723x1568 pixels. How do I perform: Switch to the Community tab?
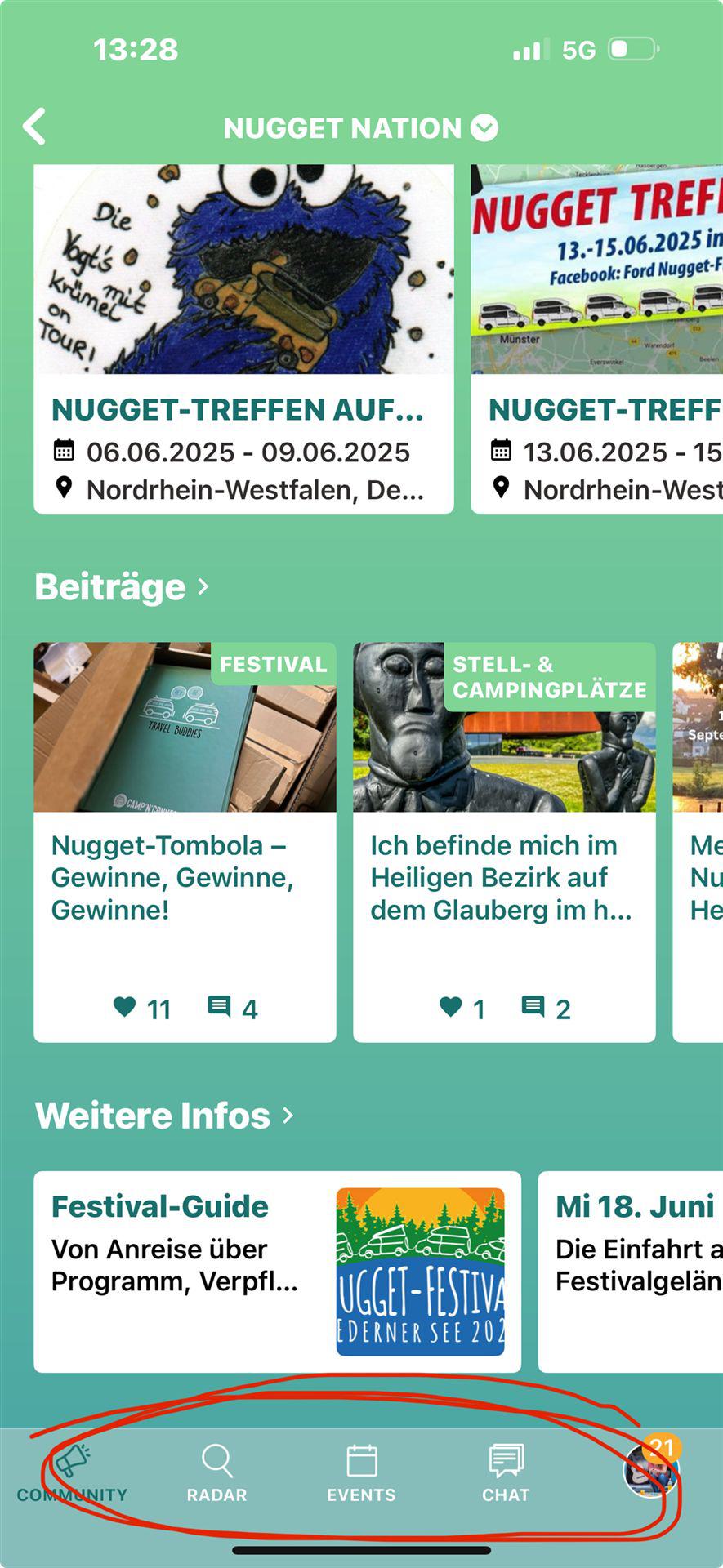[x=72, y=1472]
